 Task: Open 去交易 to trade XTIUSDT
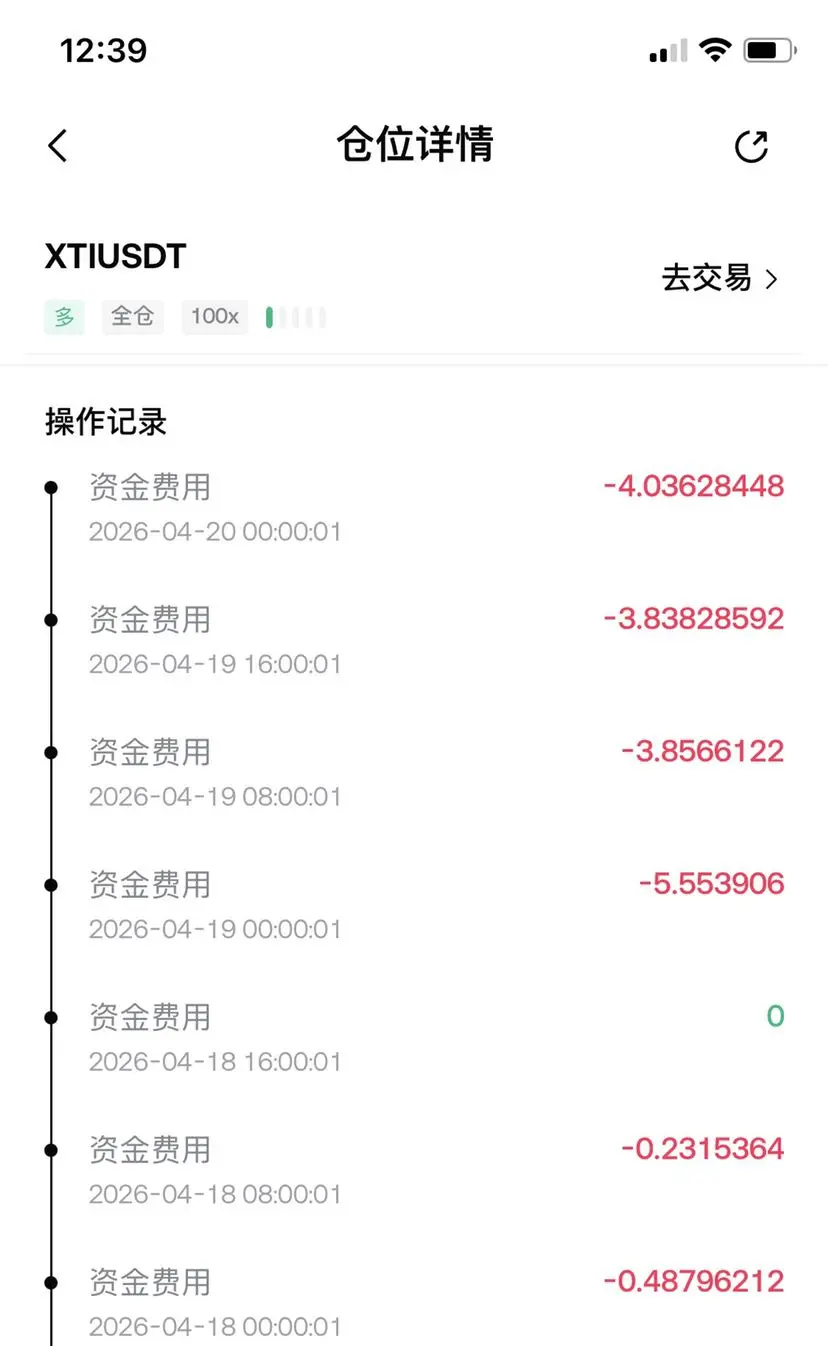tap(719, 278)
